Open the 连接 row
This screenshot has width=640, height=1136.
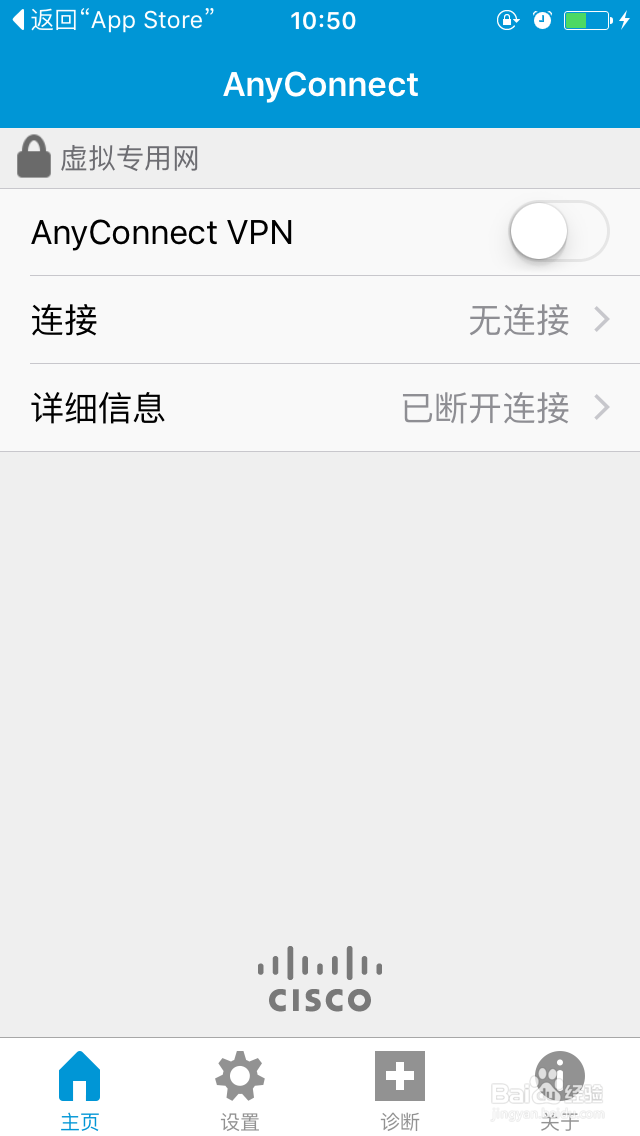320,320
